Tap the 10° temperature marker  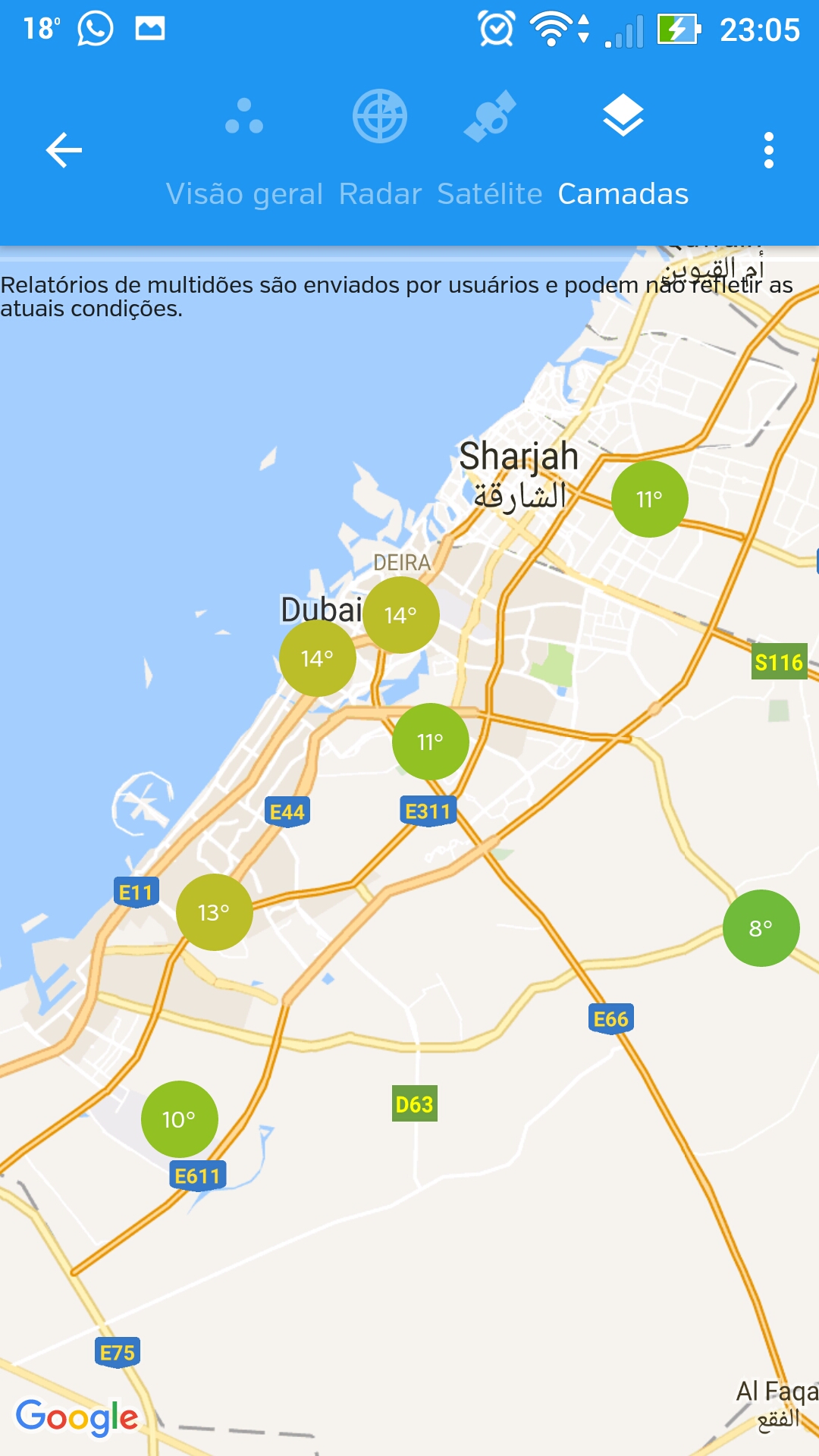[180, 1119]
